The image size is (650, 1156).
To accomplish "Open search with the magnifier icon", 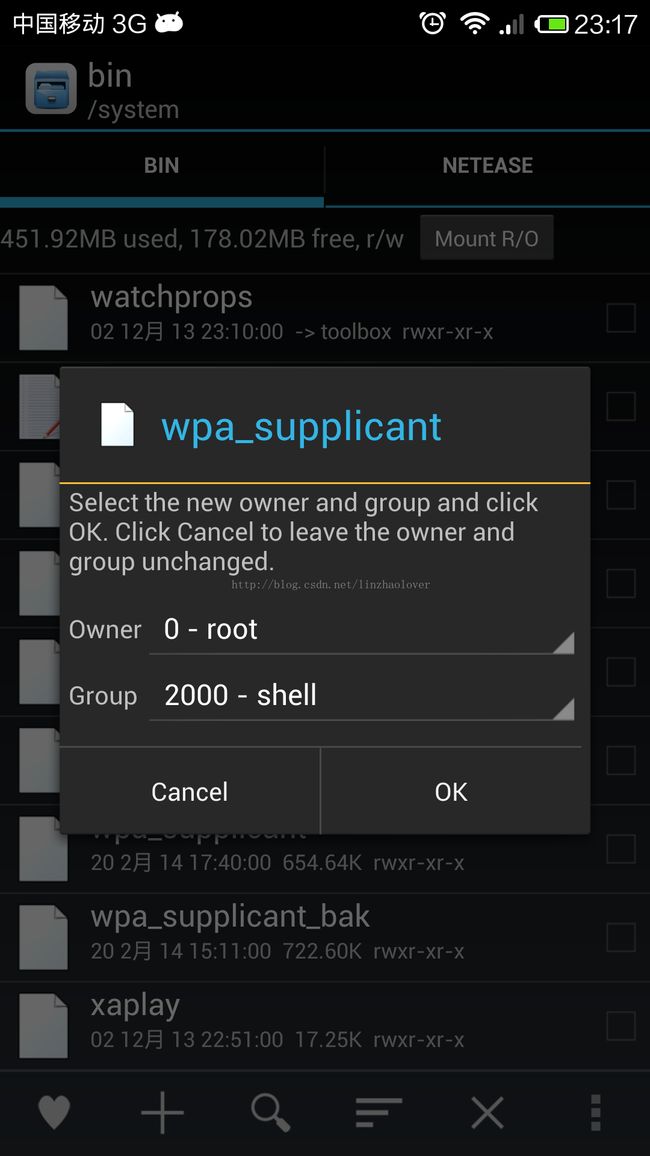I will pyautogui.click(x=270, y=1113).
